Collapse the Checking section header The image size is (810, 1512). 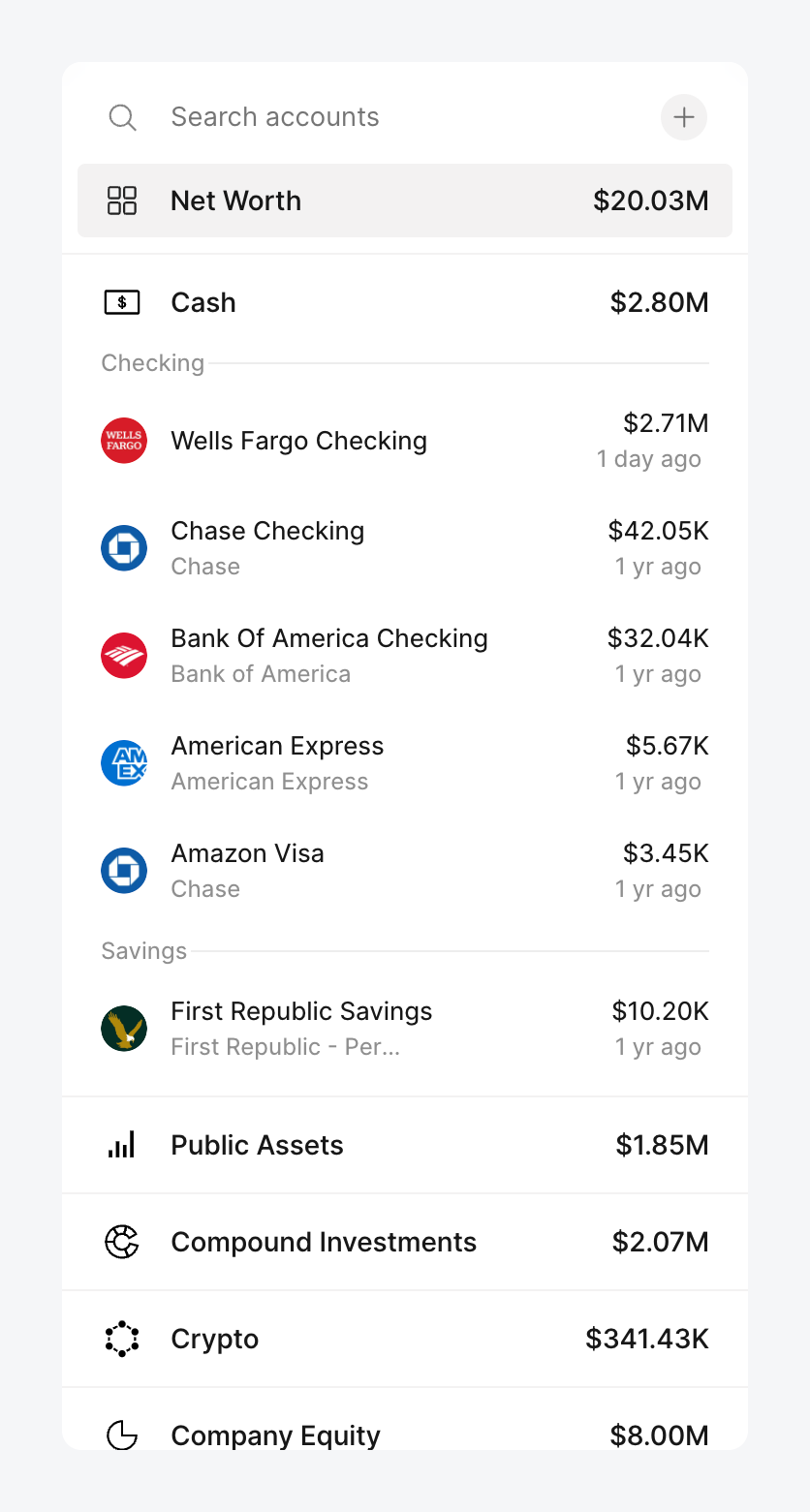pos(152,362)
